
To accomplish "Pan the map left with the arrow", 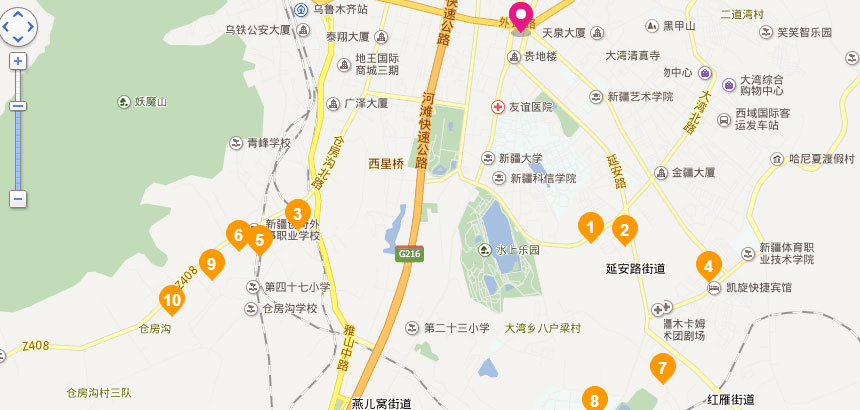I will click(6, 24).
